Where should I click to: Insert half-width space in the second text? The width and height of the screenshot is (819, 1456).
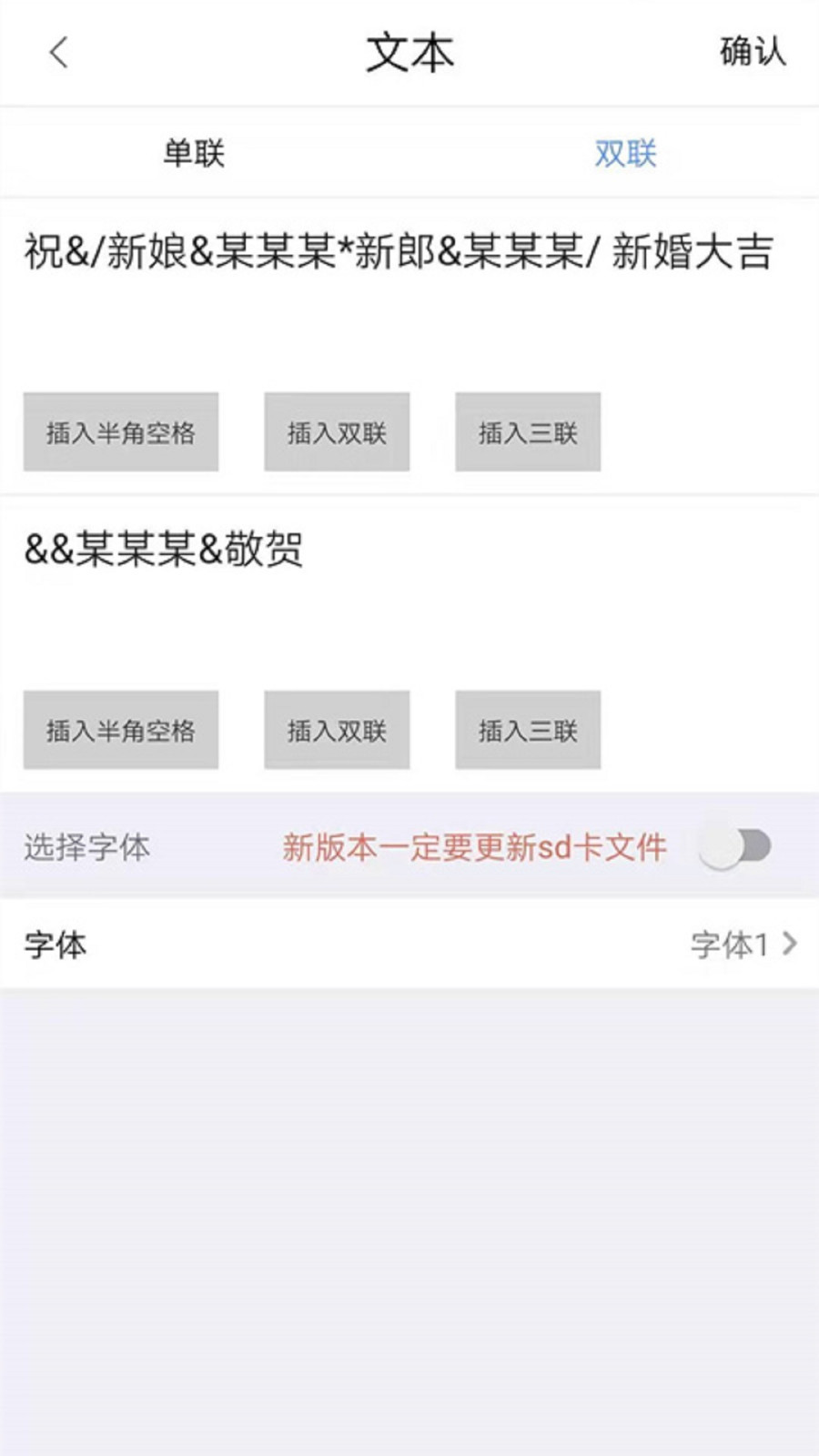pyautogui.click(x=120, y=730)
